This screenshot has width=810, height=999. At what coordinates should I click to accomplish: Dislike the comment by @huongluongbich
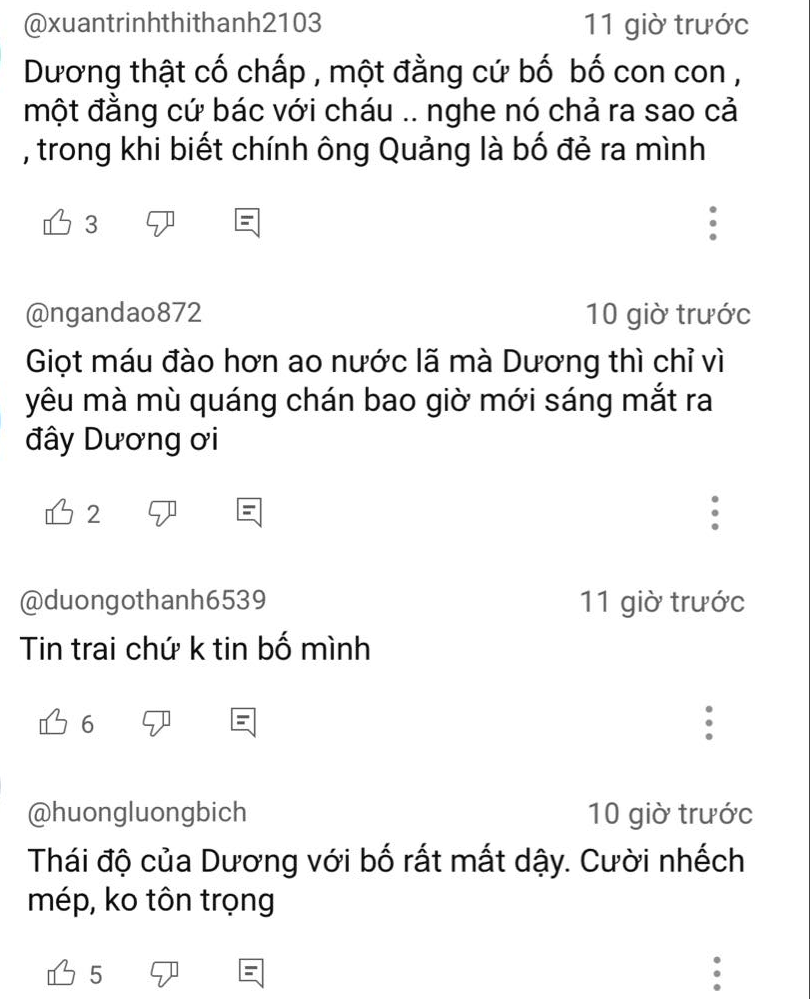[162, 972]
